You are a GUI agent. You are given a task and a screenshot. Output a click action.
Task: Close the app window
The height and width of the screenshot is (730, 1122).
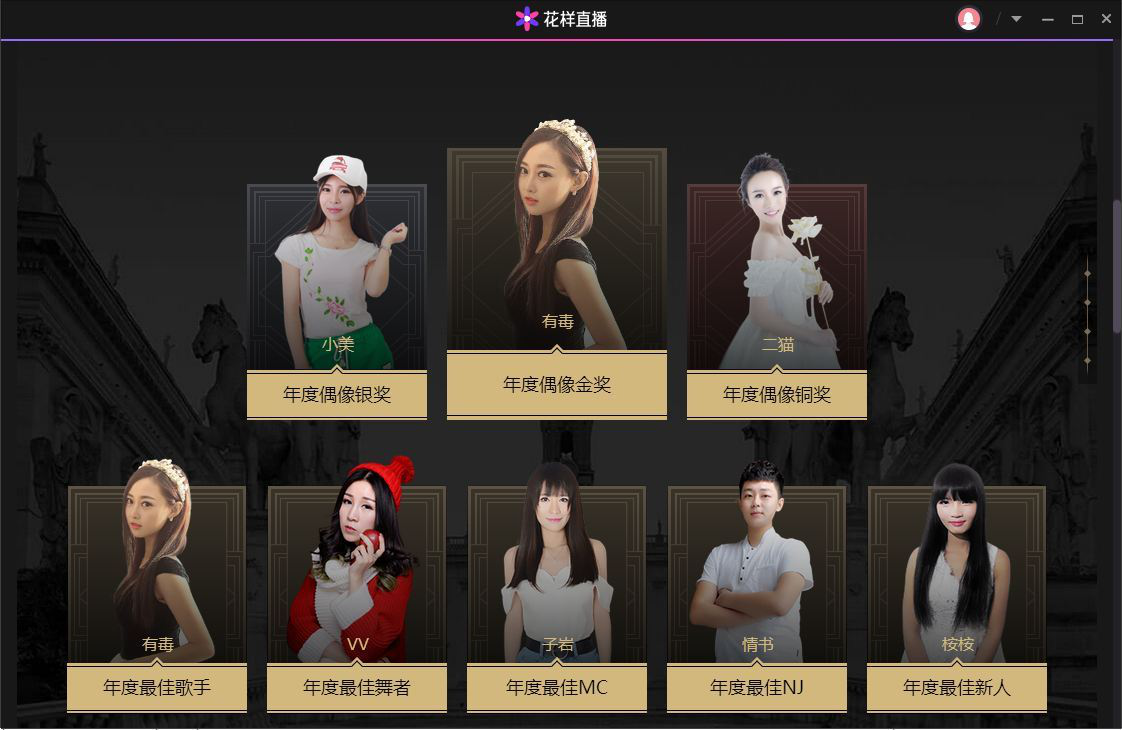pos(1106,19)
